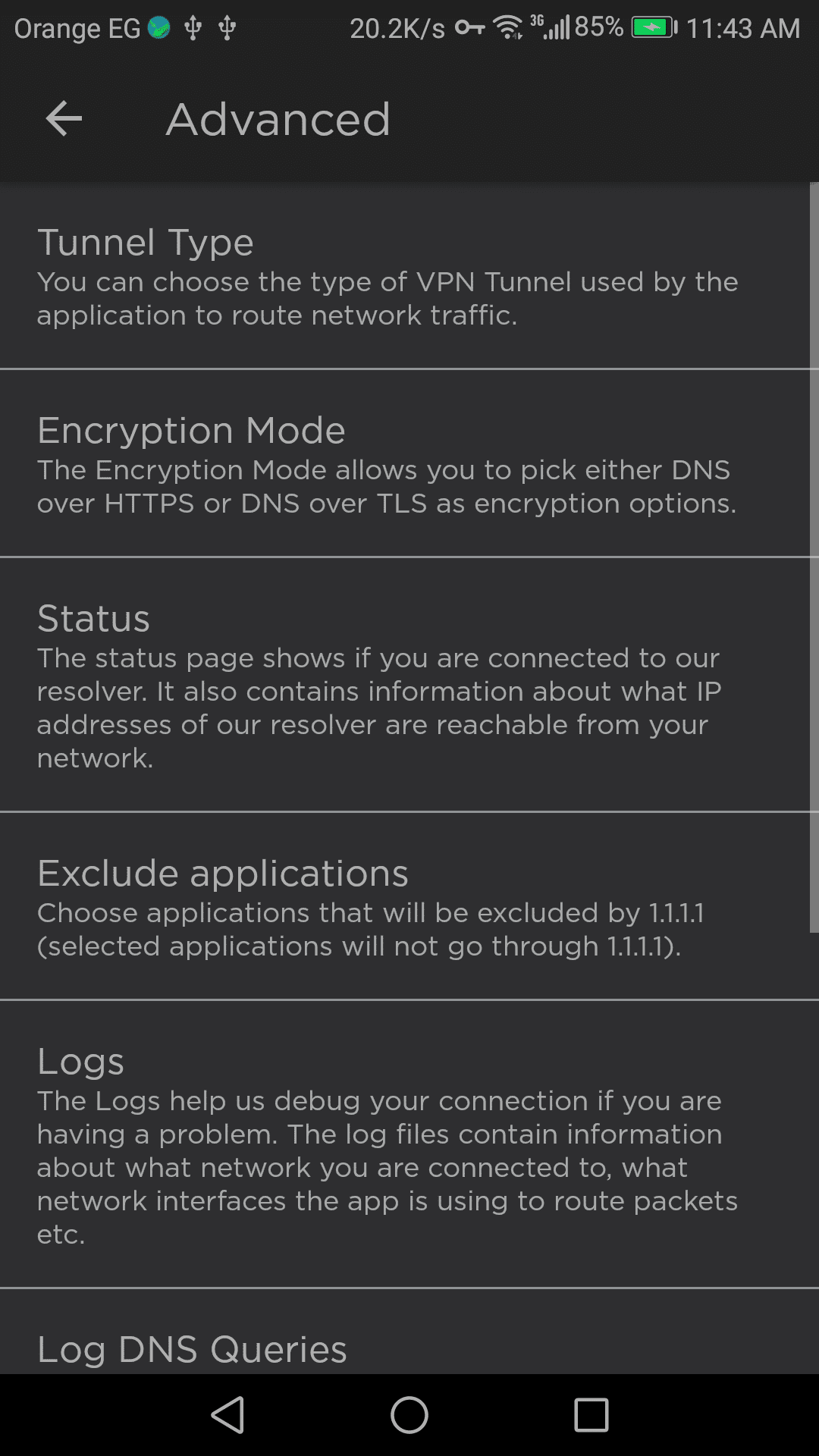Tap the system home button
The width and height of the screenshot is (819, 1456).
click(409, 1415)
